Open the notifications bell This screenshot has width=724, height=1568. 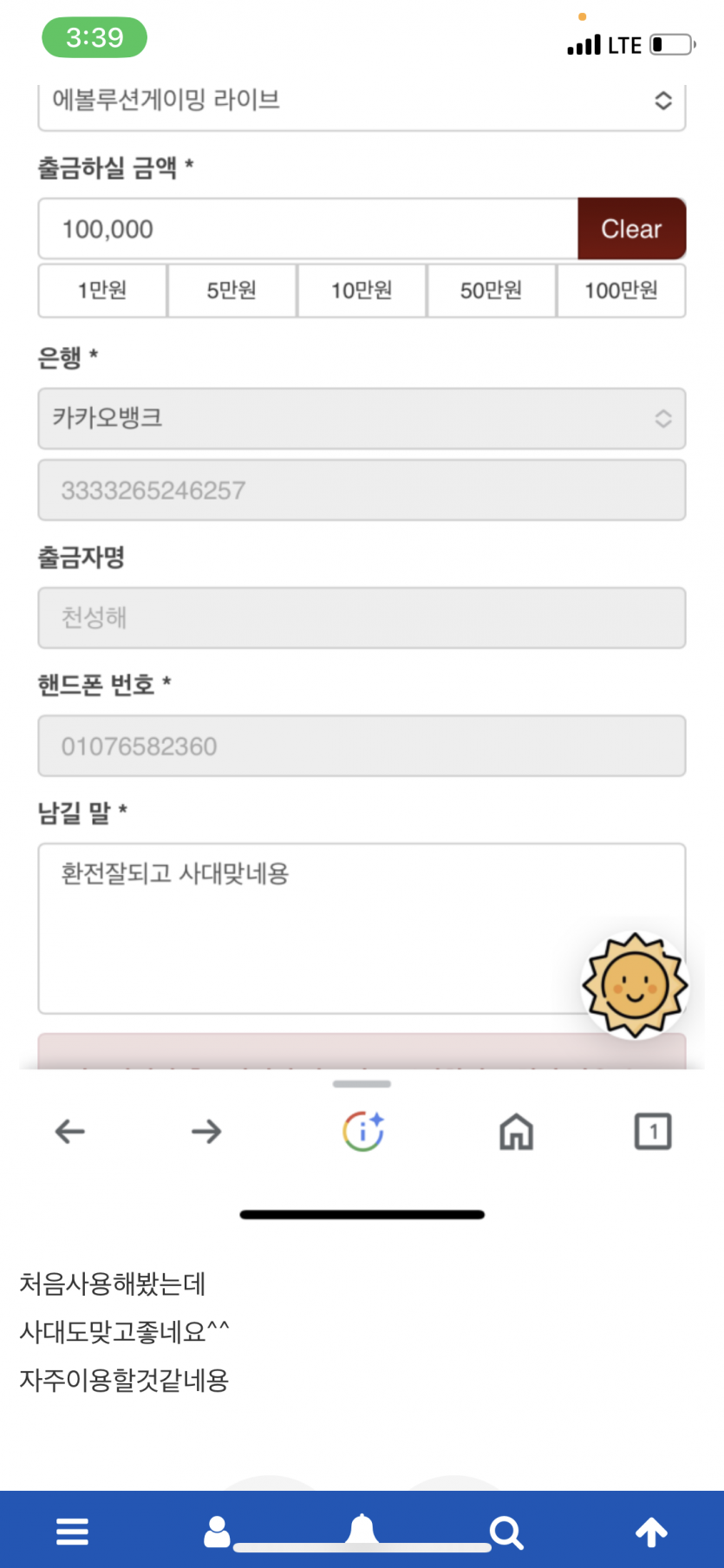362,1530
